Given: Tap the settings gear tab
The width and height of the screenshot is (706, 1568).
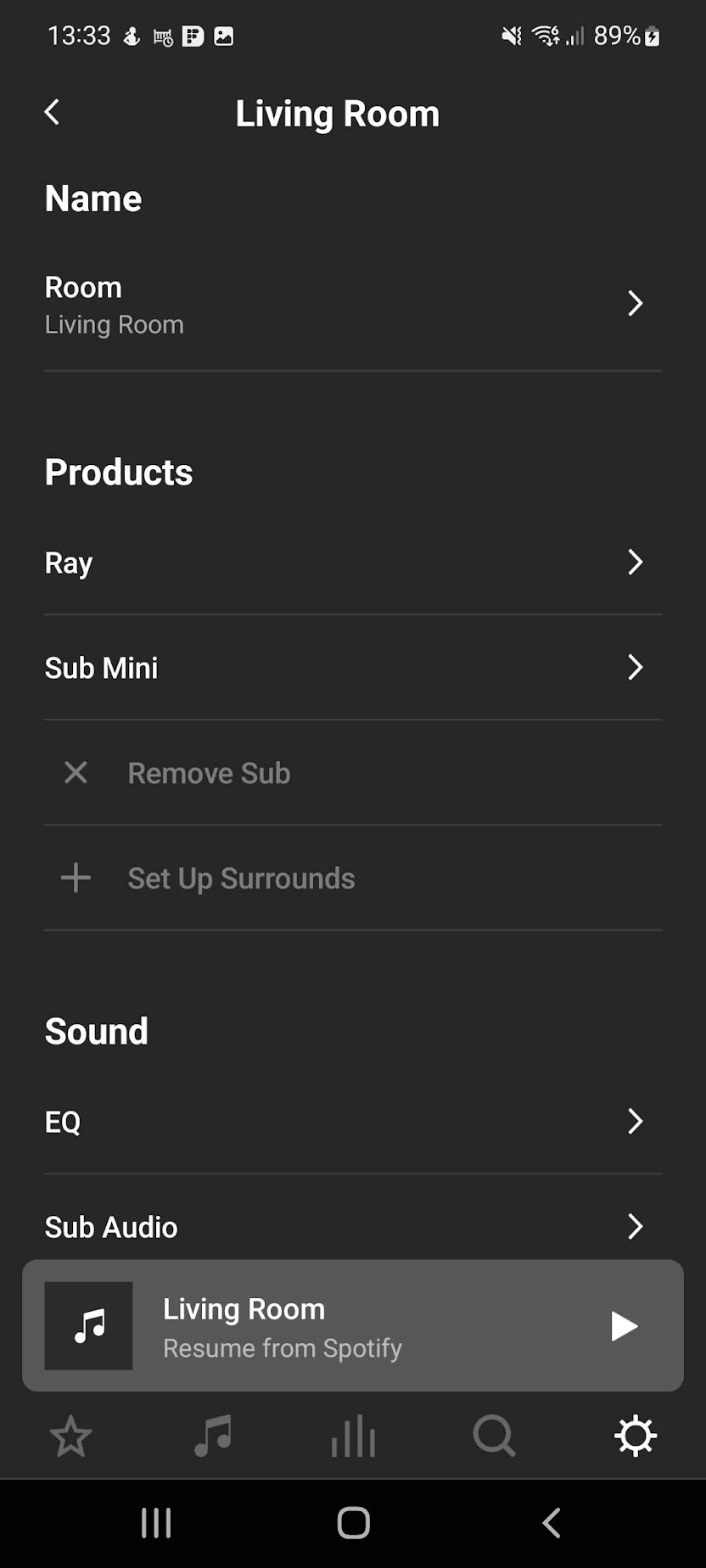Looking at the screenshot, I should [x=636, y=1436].
